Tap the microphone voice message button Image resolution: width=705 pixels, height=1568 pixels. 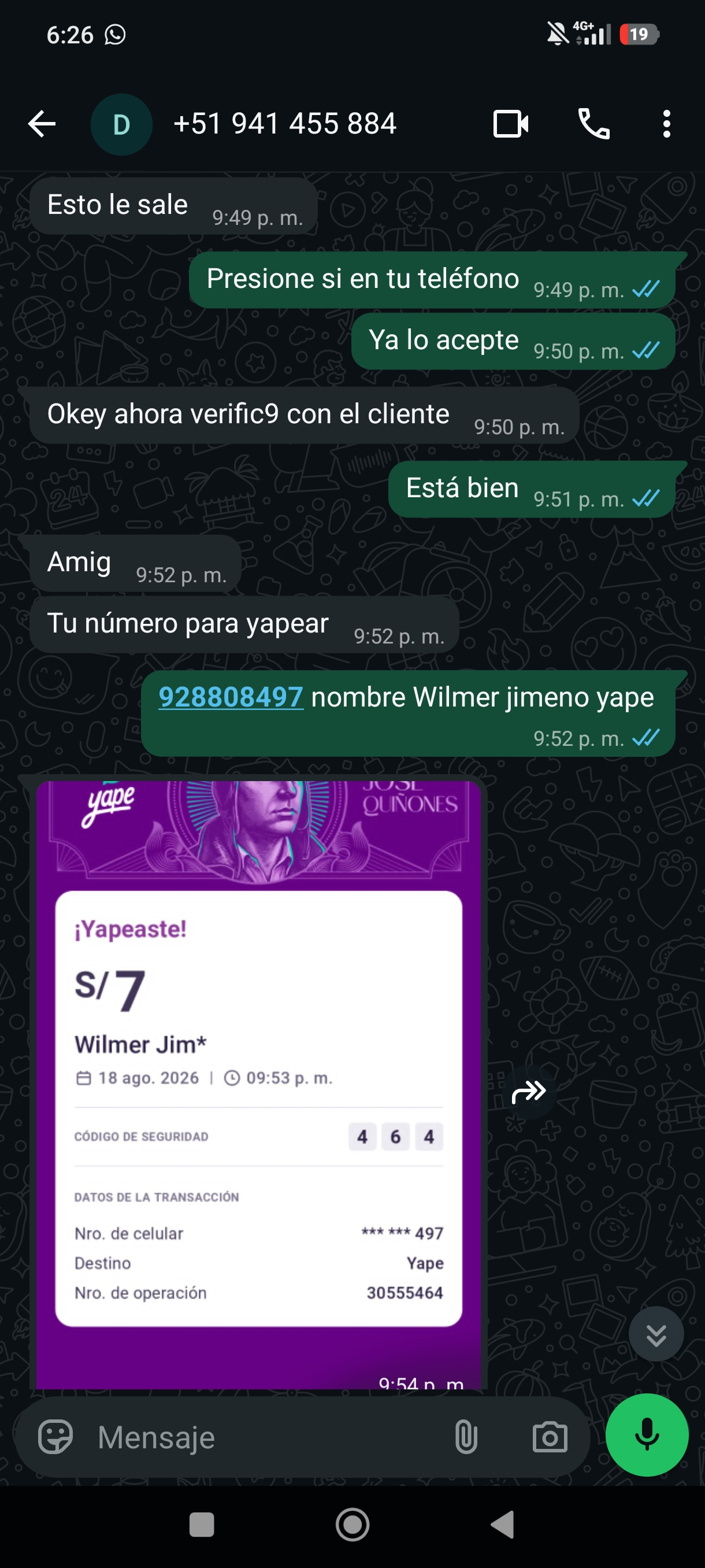[647, 1434]
